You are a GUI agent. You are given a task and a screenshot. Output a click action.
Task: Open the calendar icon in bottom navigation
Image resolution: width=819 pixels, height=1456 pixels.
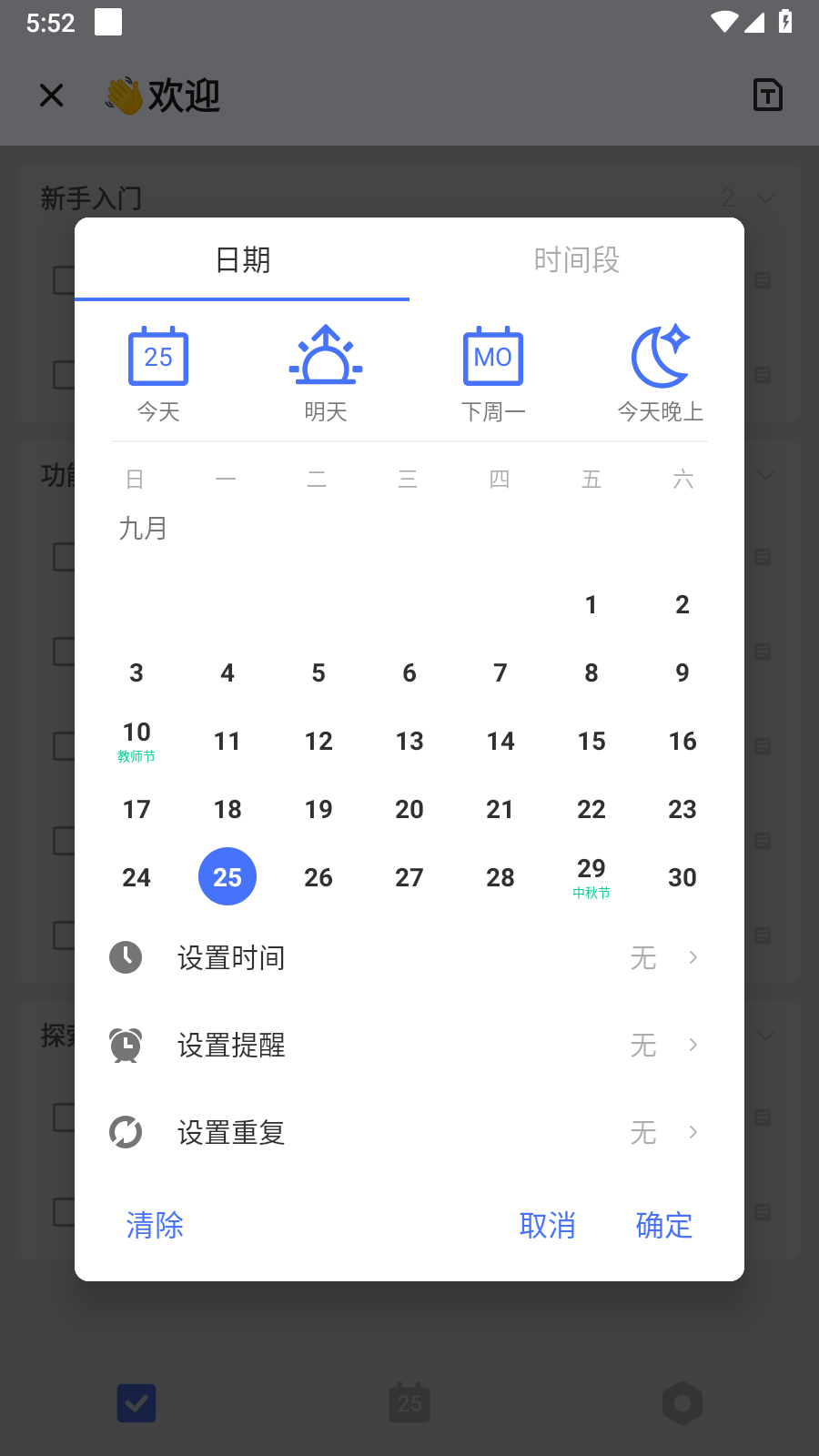pos(409,1403)
